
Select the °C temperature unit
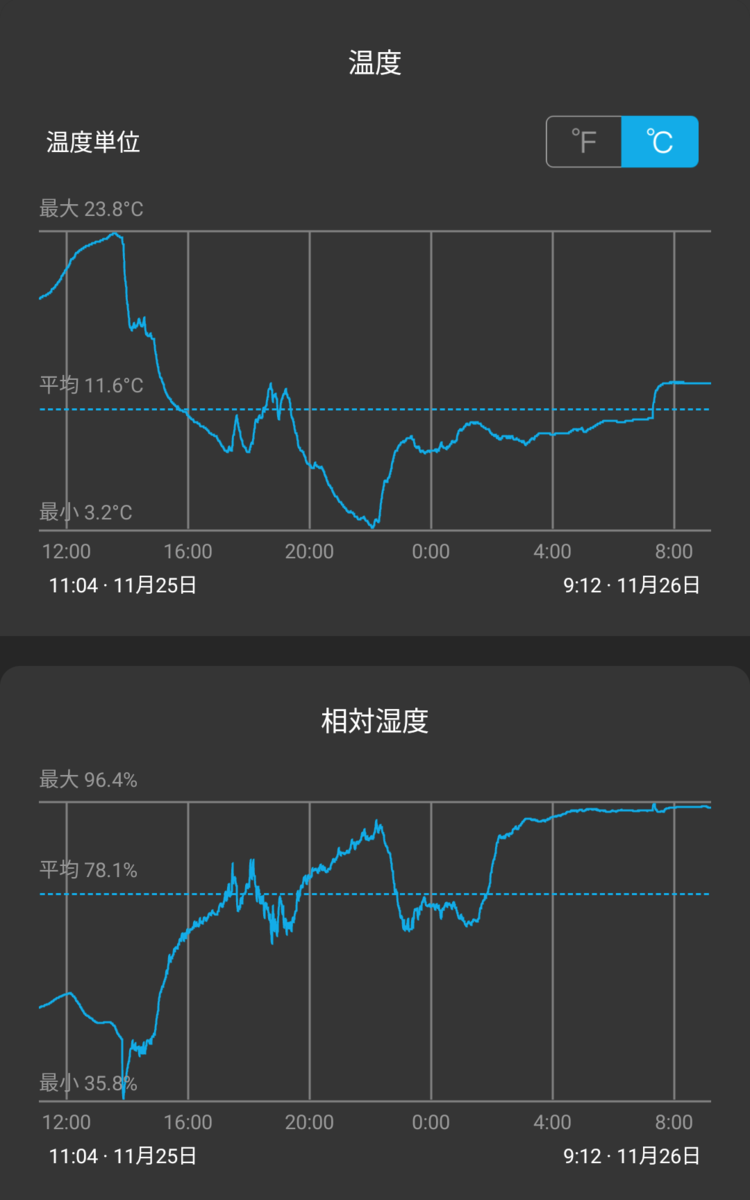click(x=660, y=142)
